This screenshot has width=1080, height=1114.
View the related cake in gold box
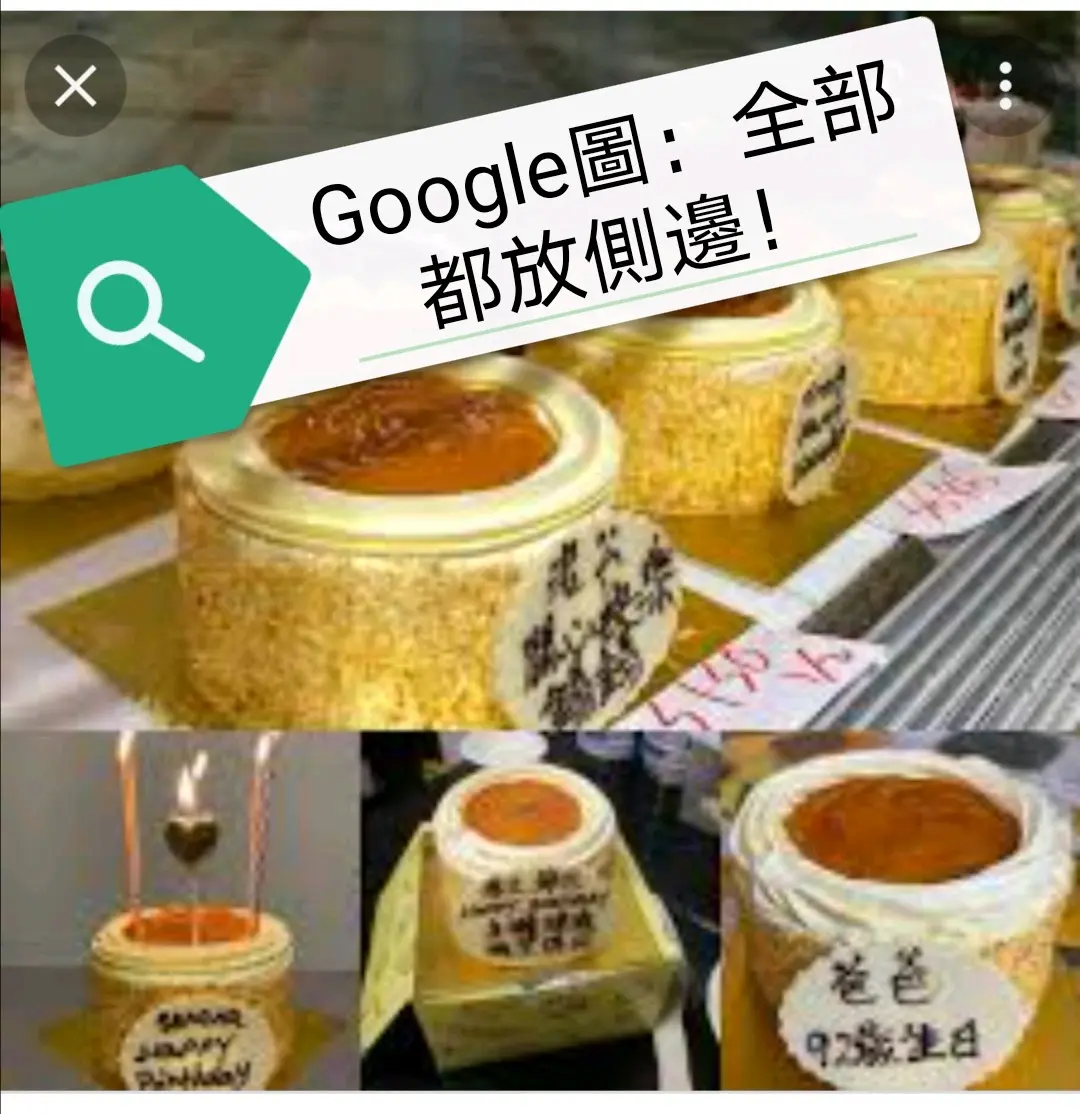pyautogui.click(x=540, y=910)
